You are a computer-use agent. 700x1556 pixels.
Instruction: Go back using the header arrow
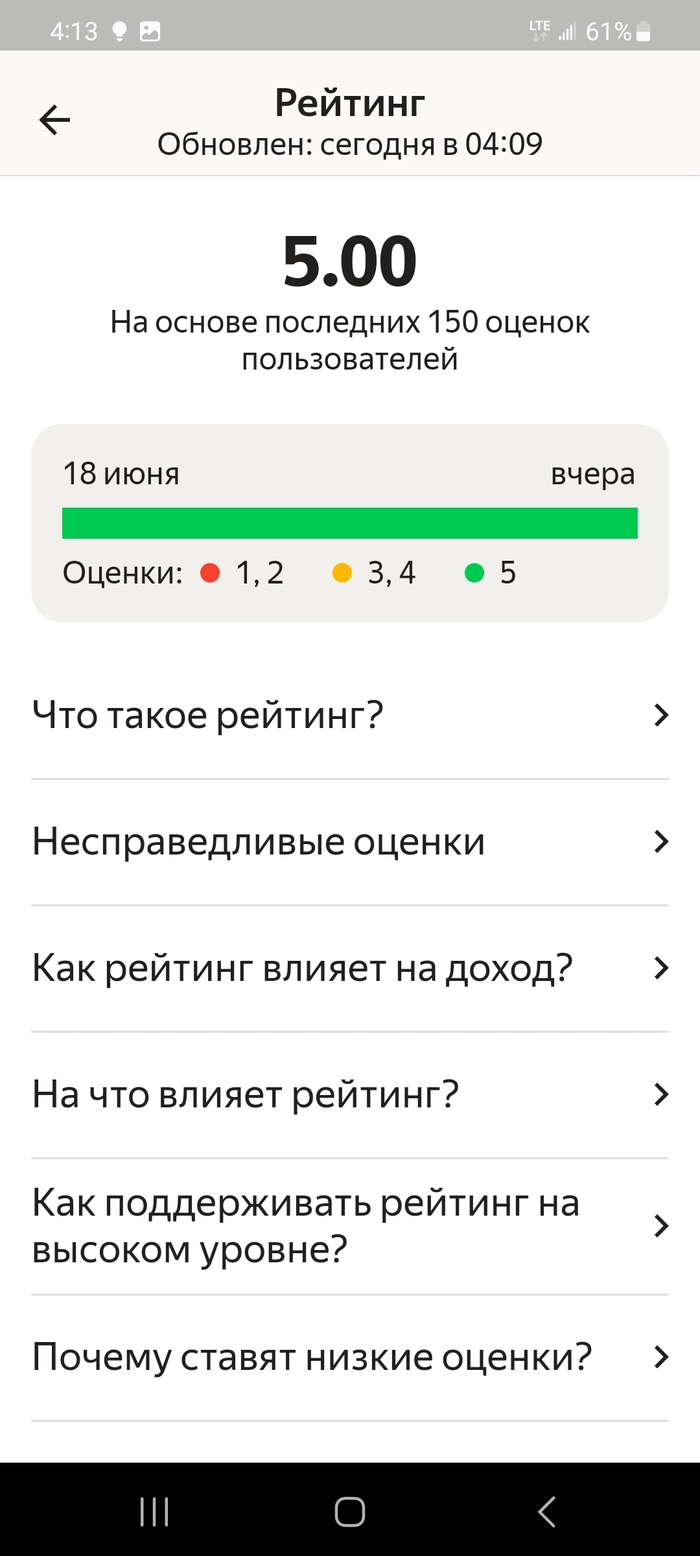click(55, 121)
